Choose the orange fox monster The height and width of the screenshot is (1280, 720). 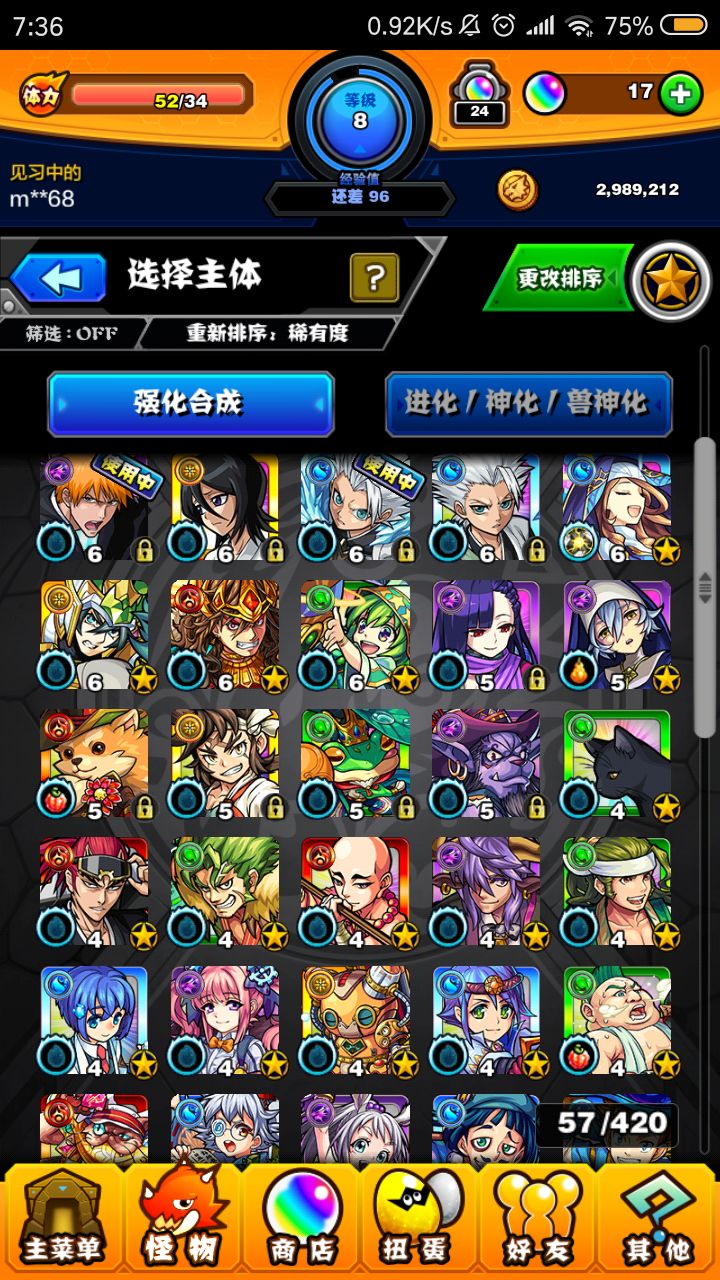pos(94,764)
